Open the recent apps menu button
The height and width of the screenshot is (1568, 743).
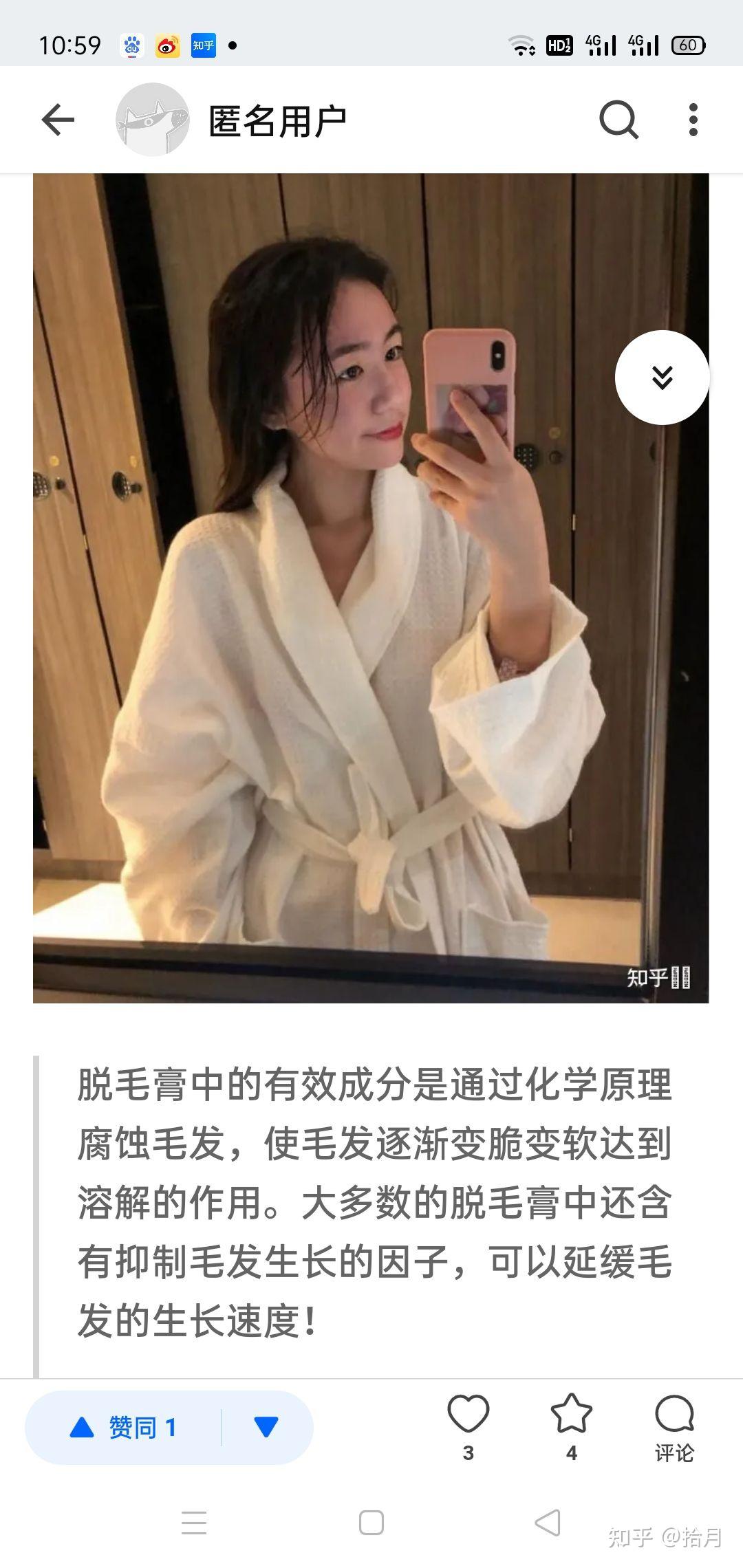[194, 1523]
